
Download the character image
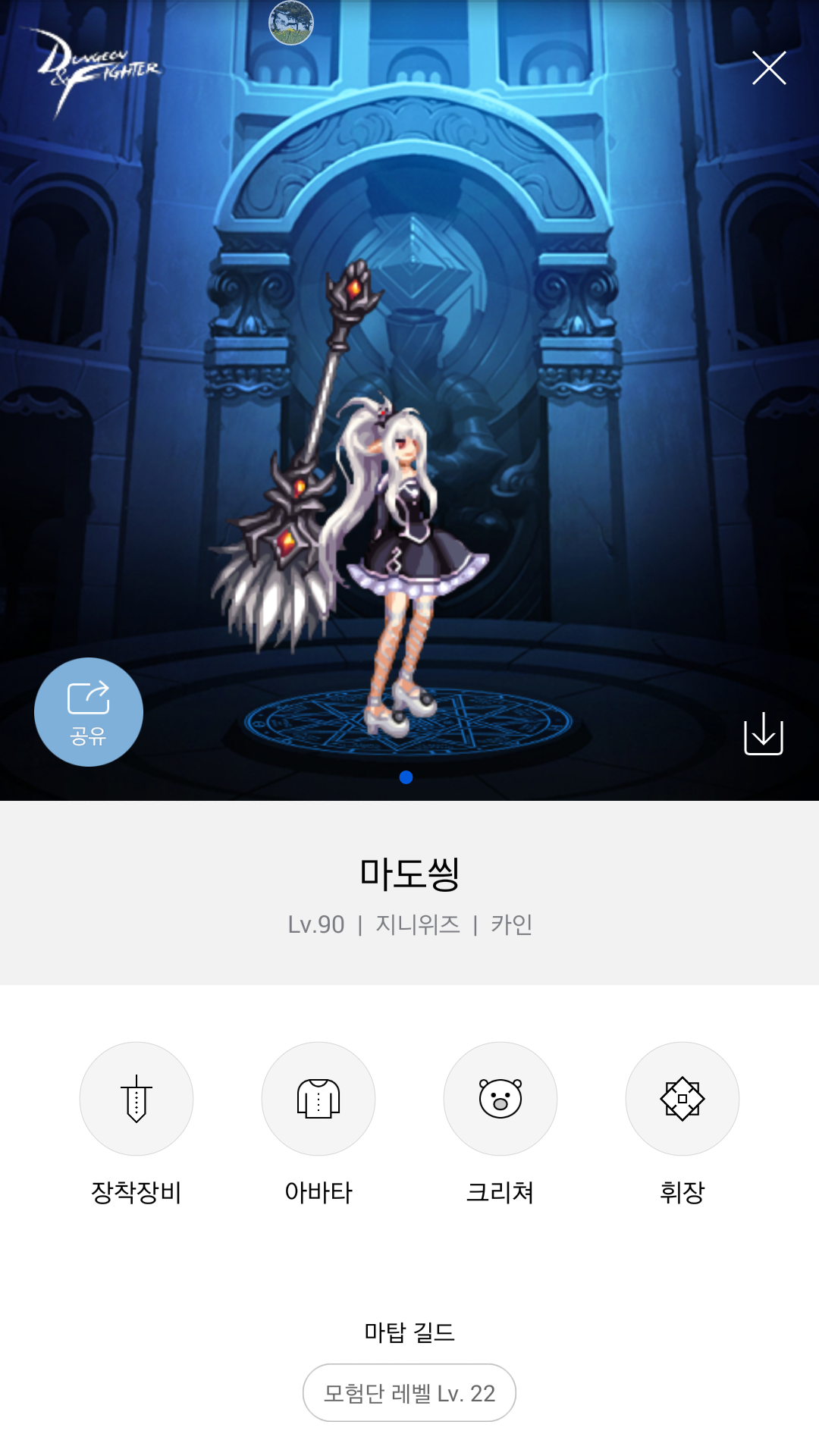tap(763, 733)
